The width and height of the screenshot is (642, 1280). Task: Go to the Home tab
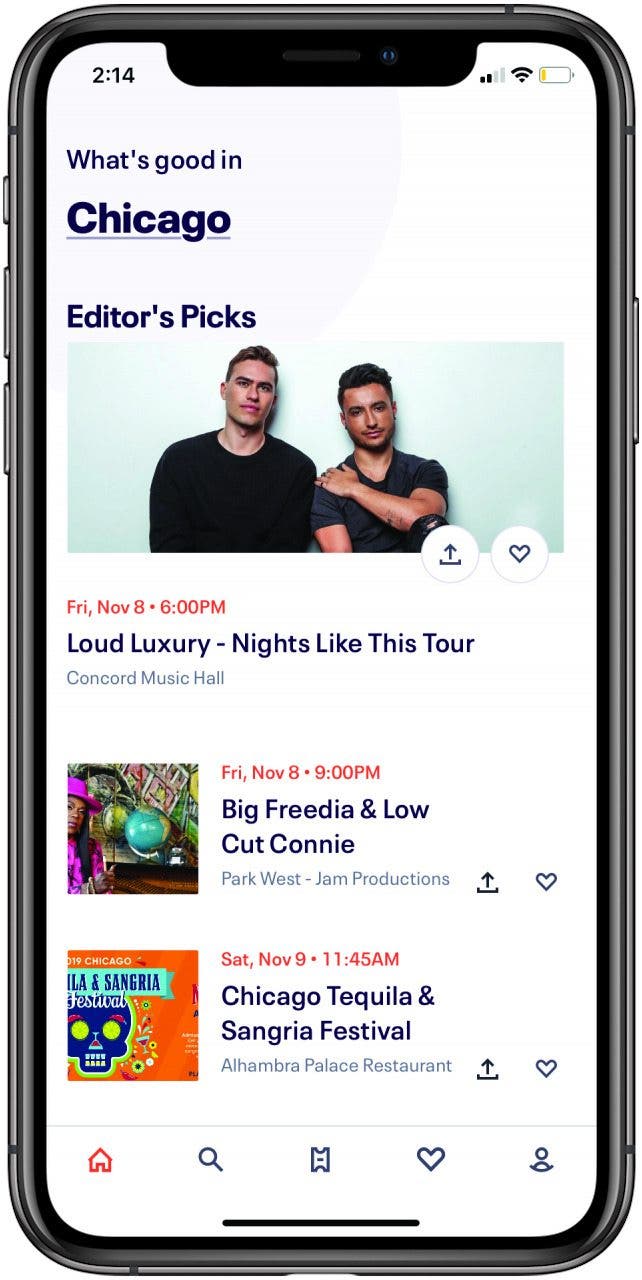[x=101, y=1160]
